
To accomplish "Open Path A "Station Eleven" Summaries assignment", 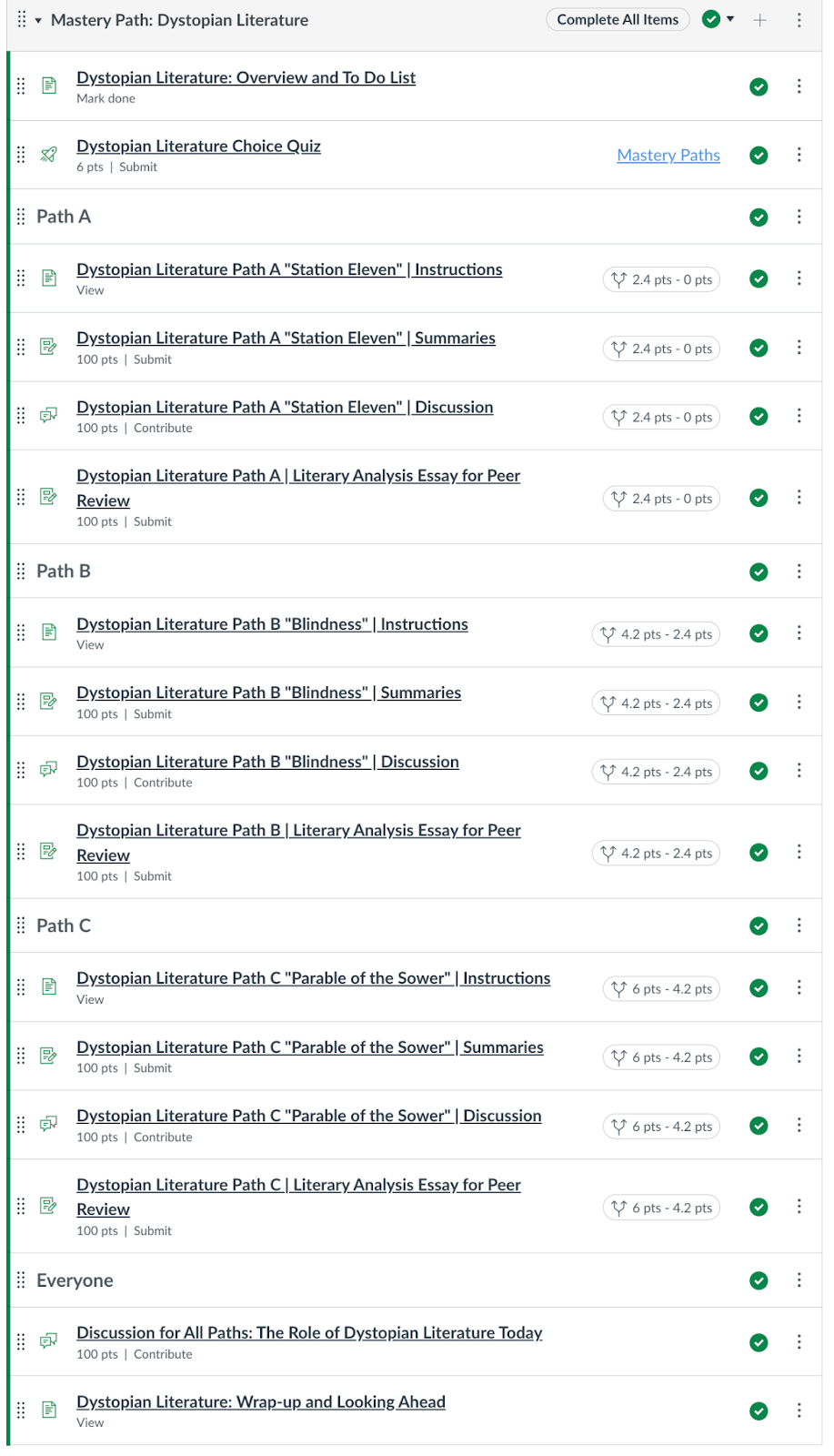I will pos(286,338).
